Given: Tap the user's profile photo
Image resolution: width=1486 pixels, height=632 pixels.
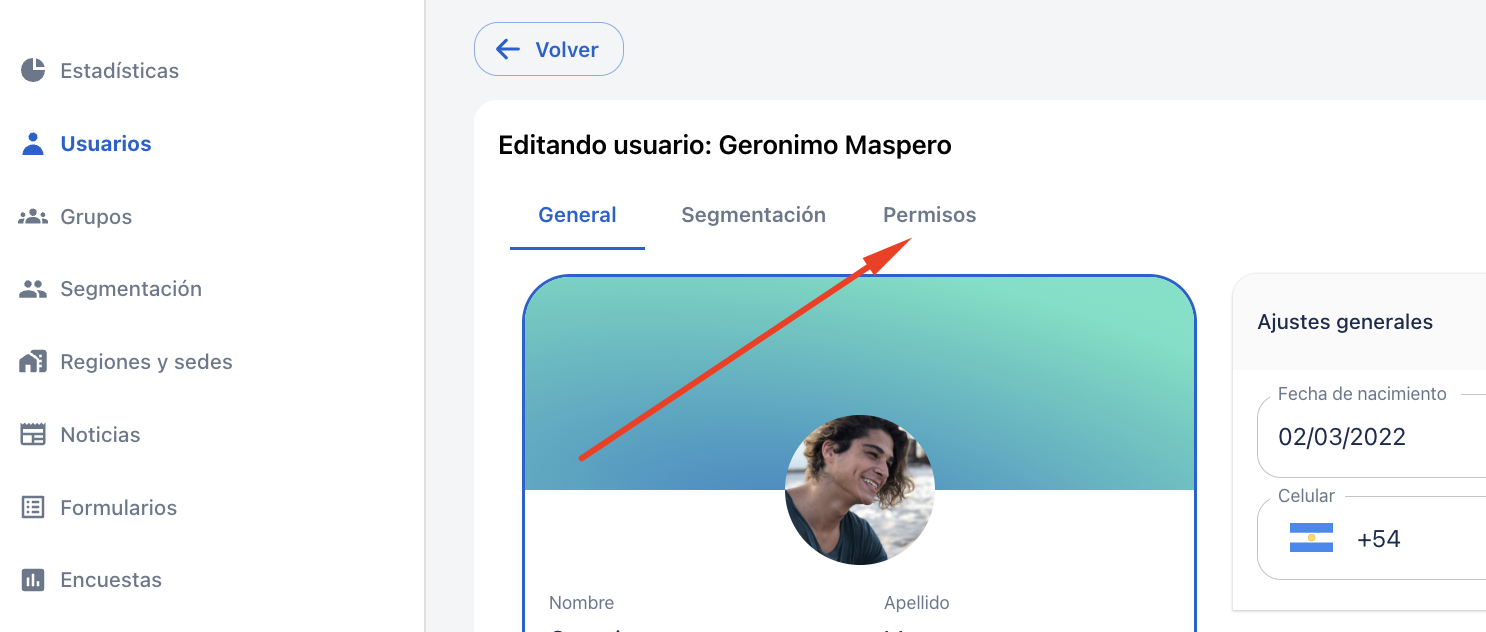Looking at the screenshot, I should (x=859, y=490).
